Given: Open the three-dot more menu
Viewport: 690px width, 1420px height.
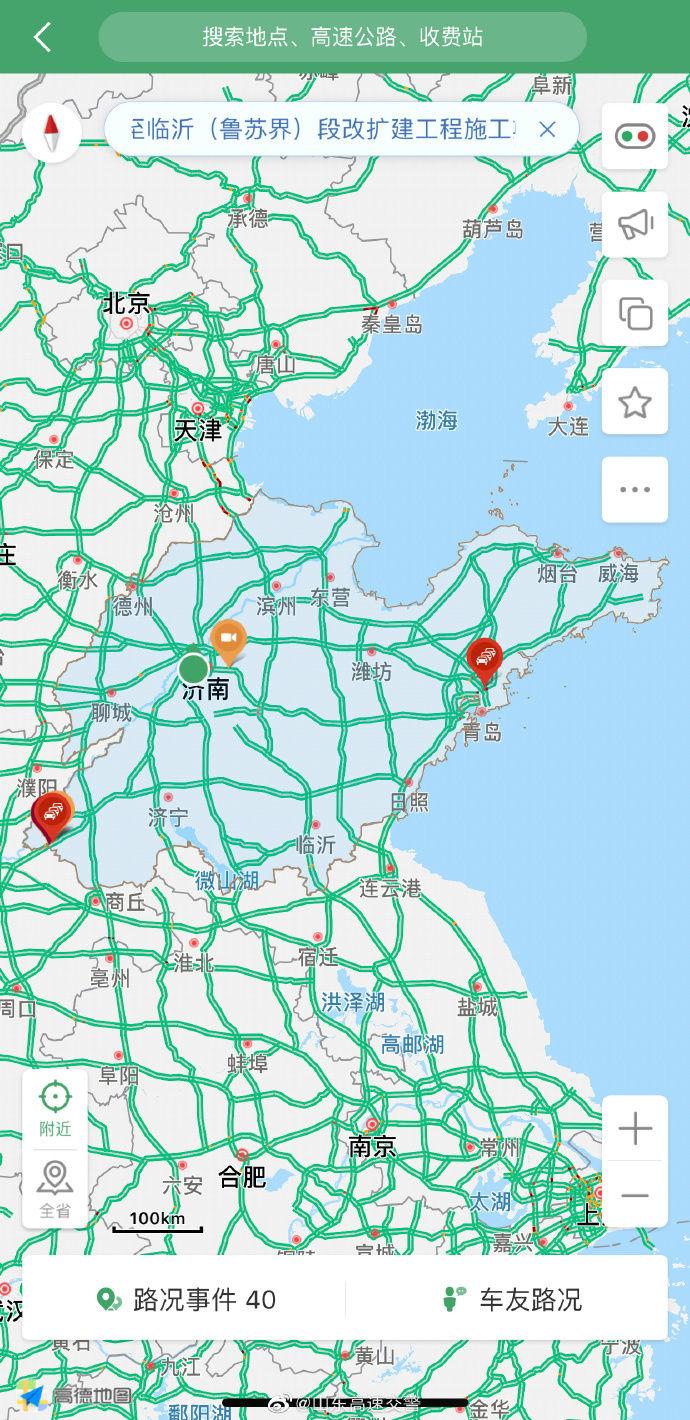Looking at the screenshot, I should [x=635, y=490].
